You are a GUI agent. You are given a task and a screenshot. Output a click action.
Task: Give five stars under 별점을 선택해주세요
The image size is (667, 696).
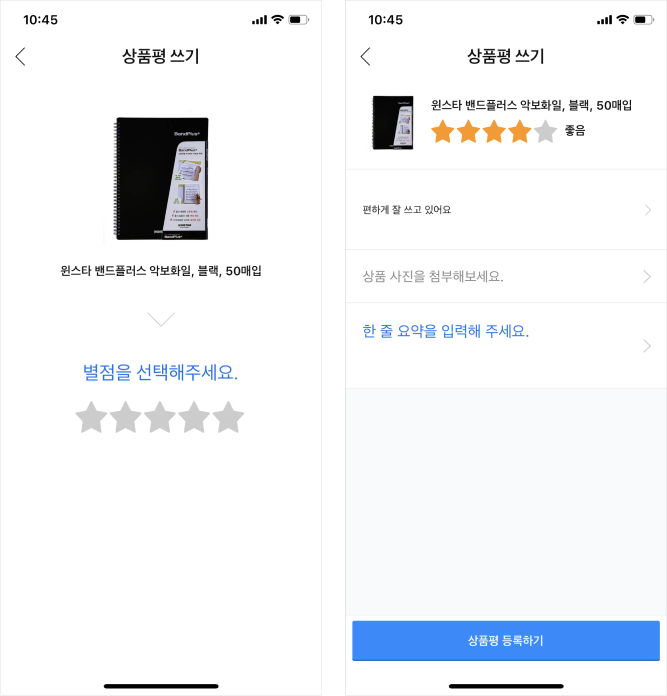click(228, 417)
